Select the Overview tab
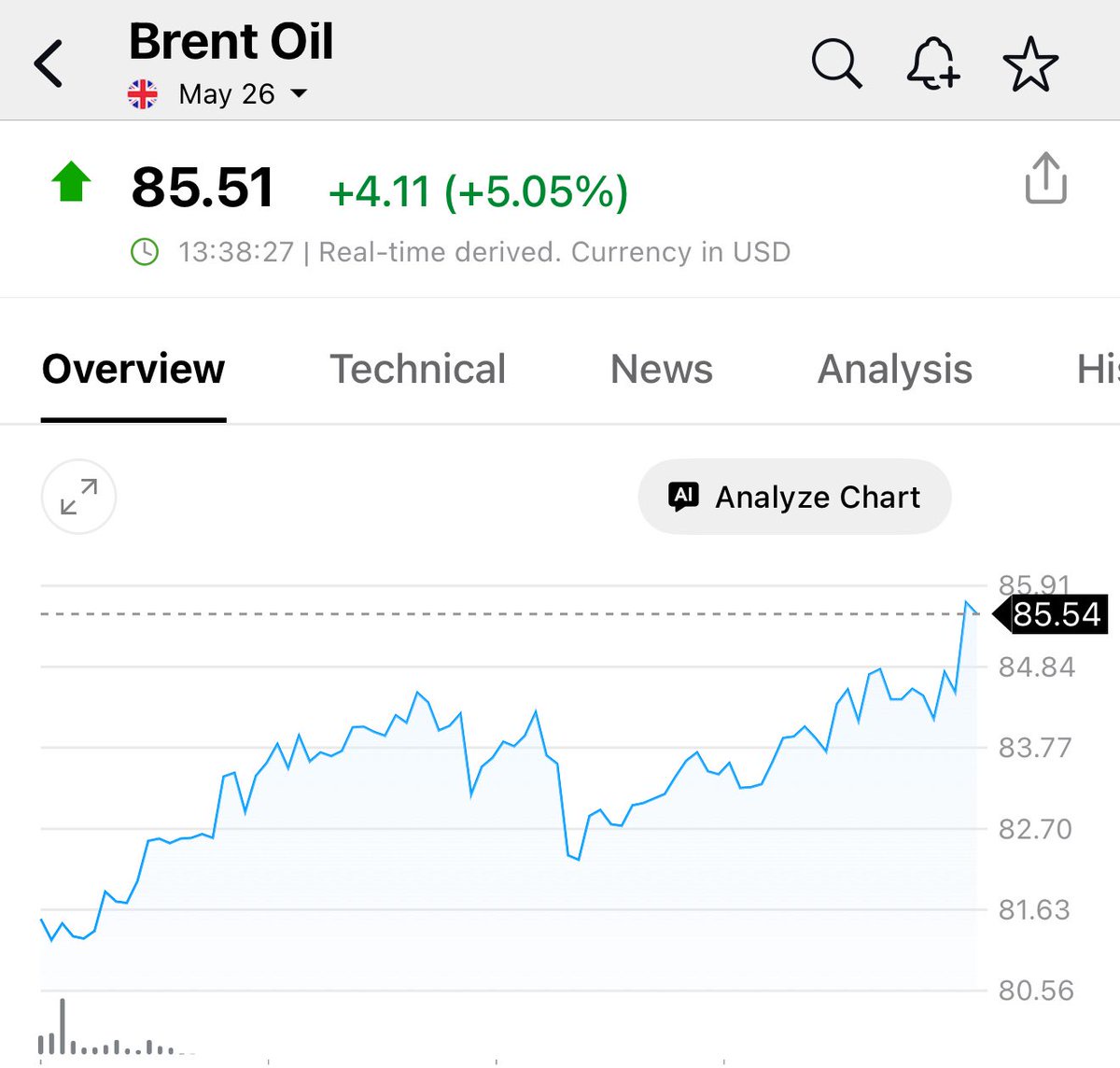This screenshot has height=1068, width=1120. 133,369
